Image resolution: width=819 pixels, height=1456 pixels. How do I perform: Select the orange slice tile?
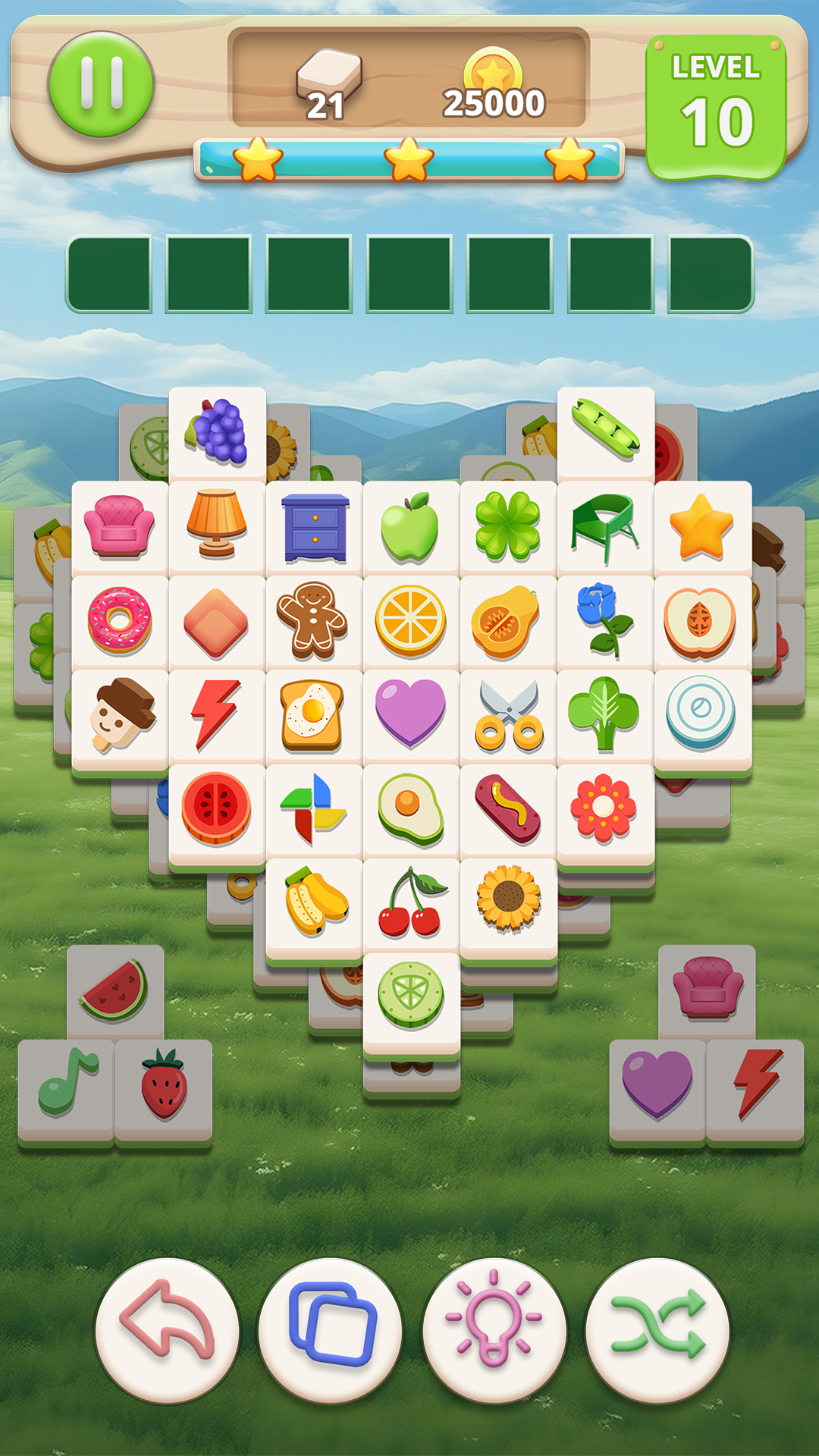coord(410,620)
